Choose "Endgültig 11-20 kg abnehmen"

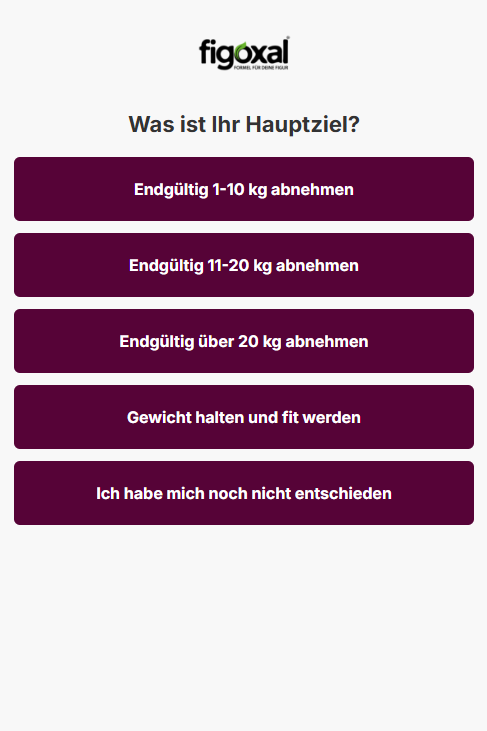pyautogui.click(x=244, y=265)
